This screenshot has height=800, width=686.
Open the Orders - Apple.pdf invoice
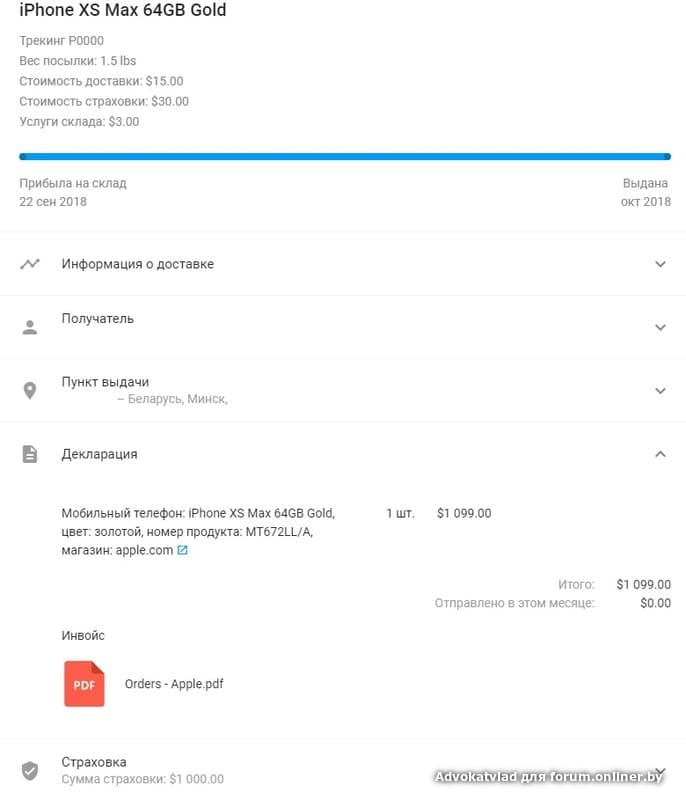(x=173, y=684)
